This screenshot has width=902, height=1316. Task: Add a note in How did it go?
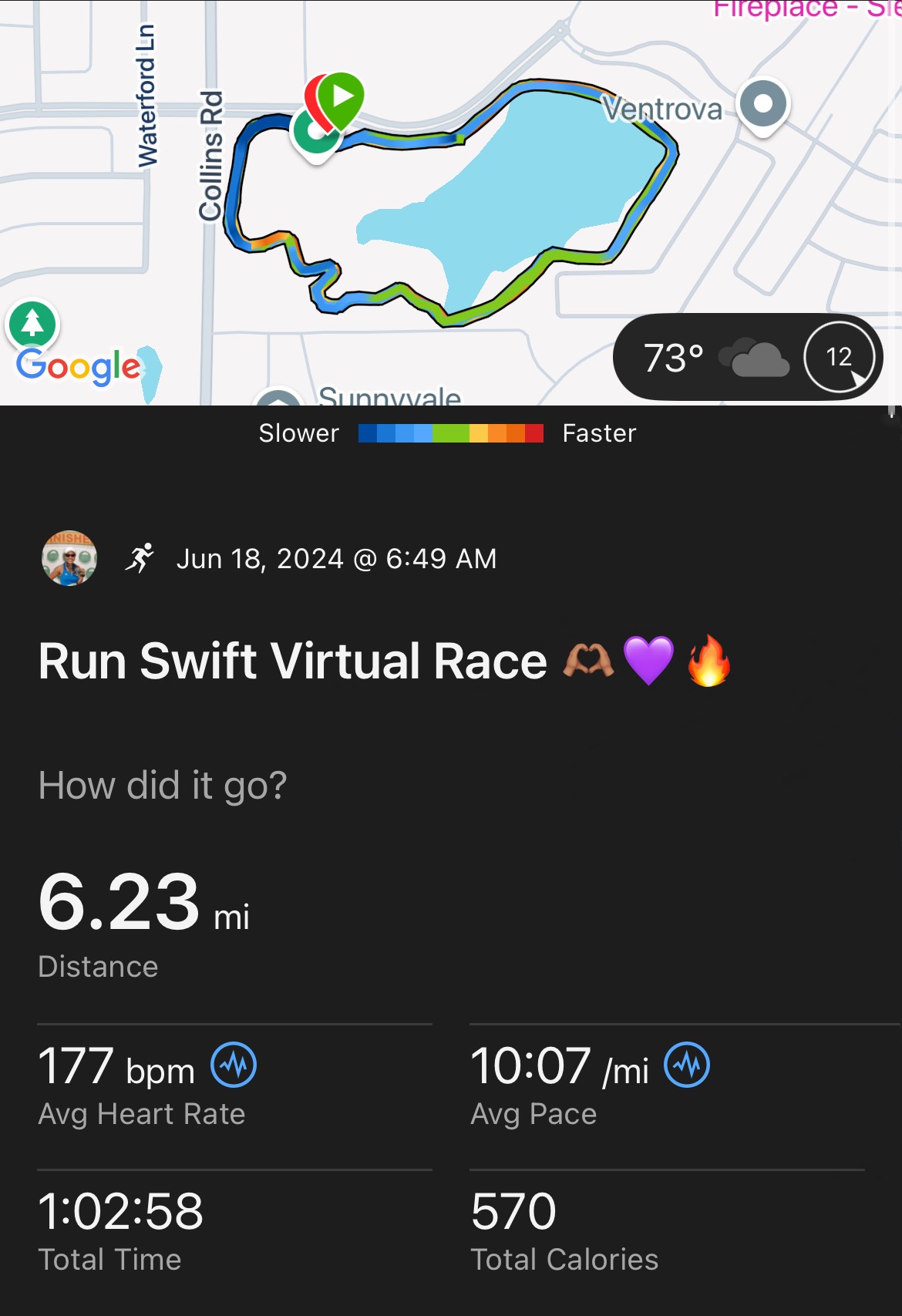click(163, 786)
